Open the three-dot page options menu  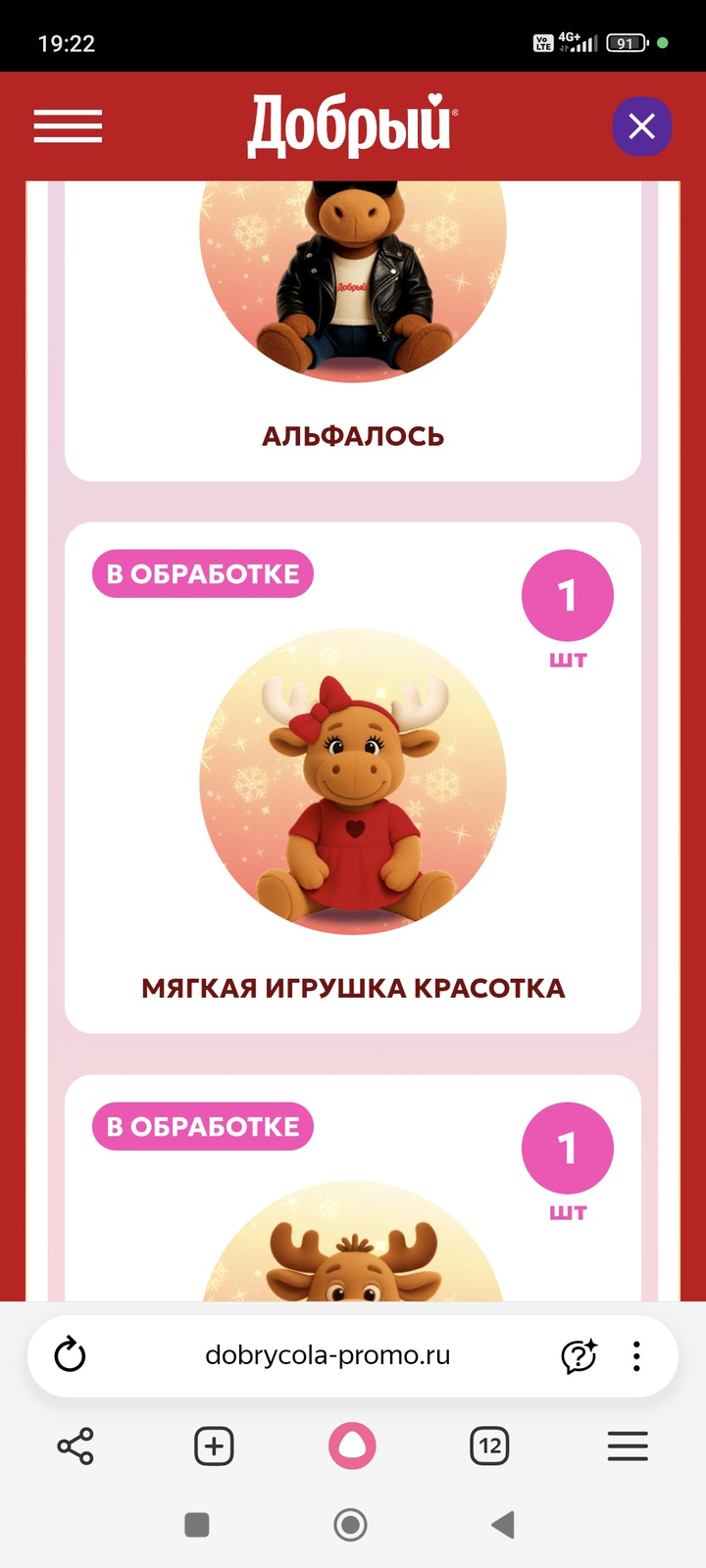pos(636,1355)
